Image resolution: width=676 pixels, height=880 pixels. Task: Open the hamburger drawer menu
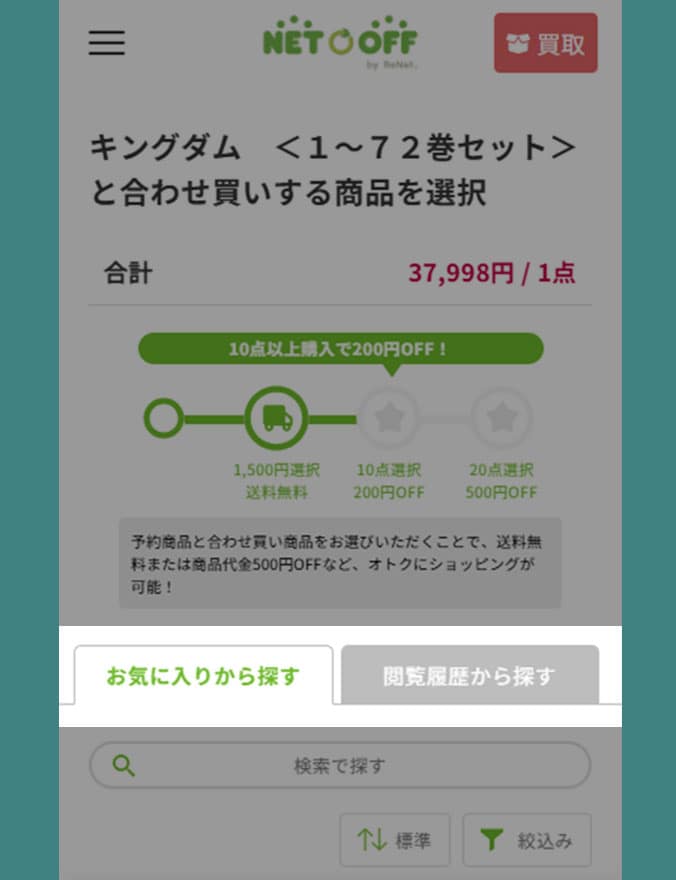[107, 43]
